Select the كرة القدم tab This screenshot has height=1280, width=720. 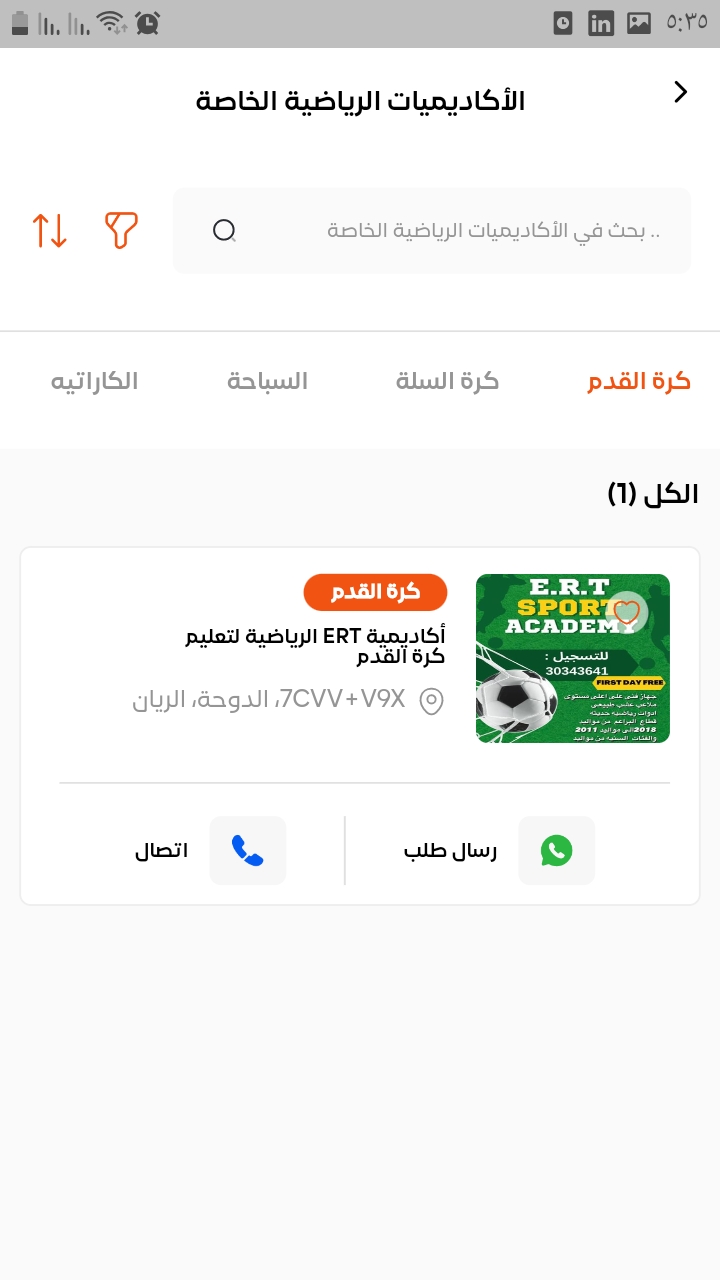tap(638, 381)
